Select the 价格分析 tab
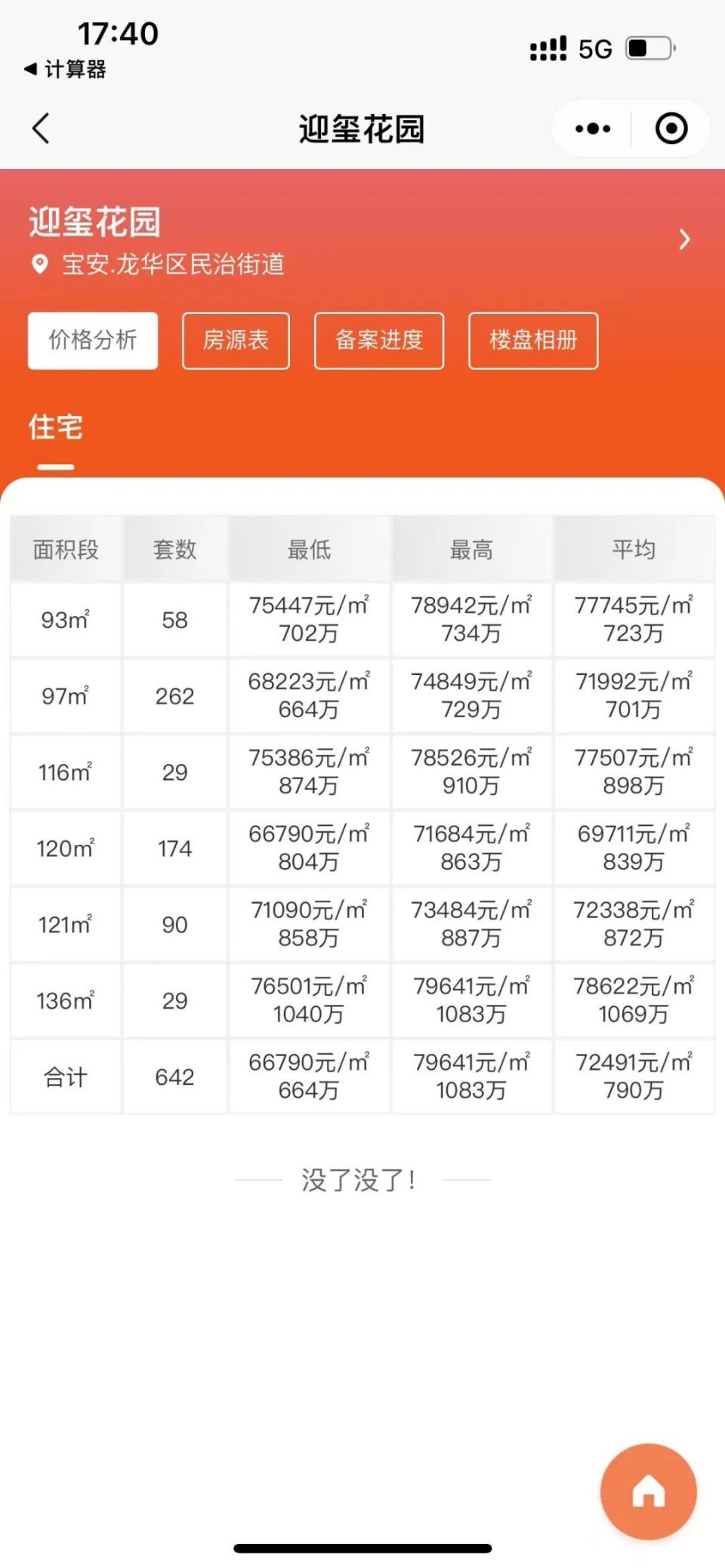 tap(92, 340)
